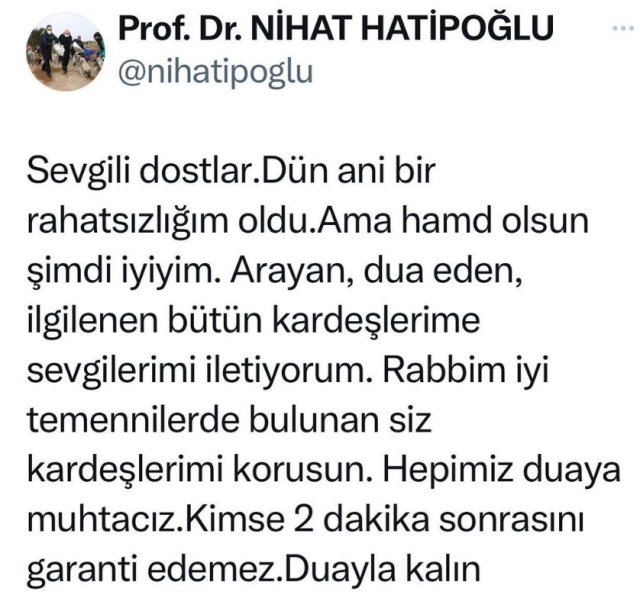Open Nihat Hatipoğlu's profile picture

click(62, 53)
